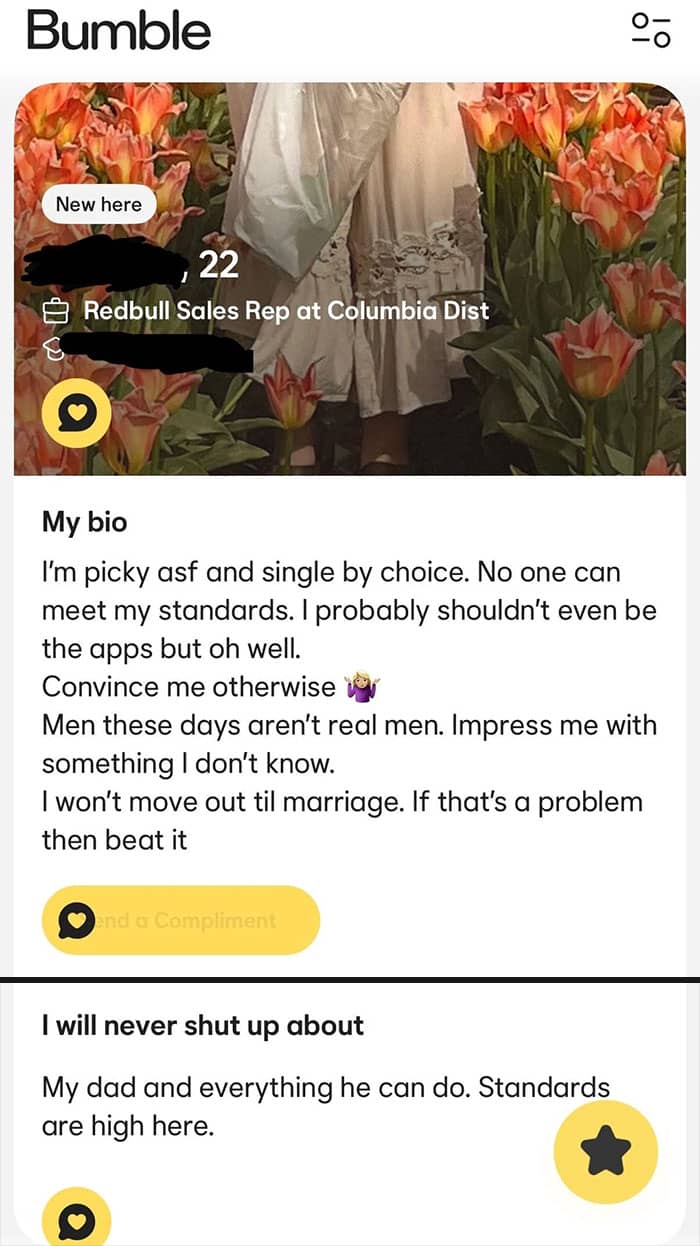Send a Compliment on the bio
The width and height of the screenshot is (700, 1246).
(x=181, y=920)
